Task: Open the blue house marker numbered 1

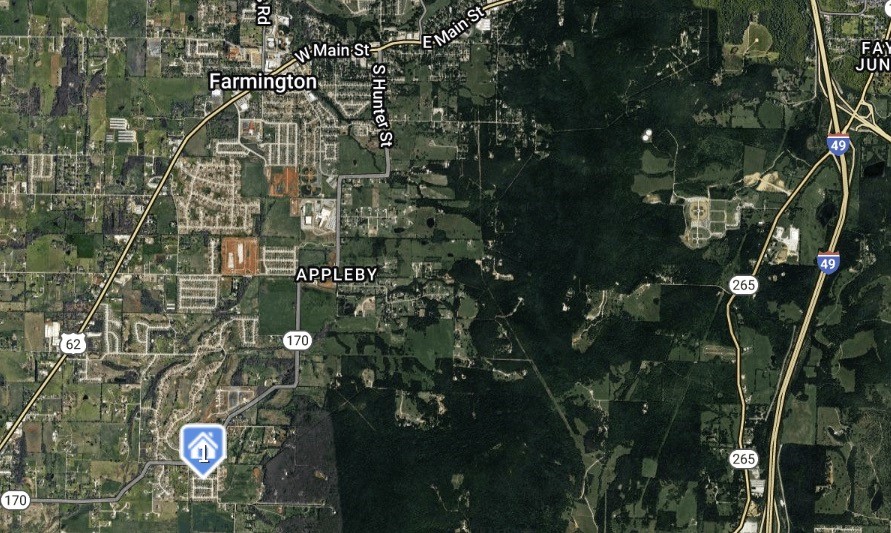Action: [x=203, y=447]
